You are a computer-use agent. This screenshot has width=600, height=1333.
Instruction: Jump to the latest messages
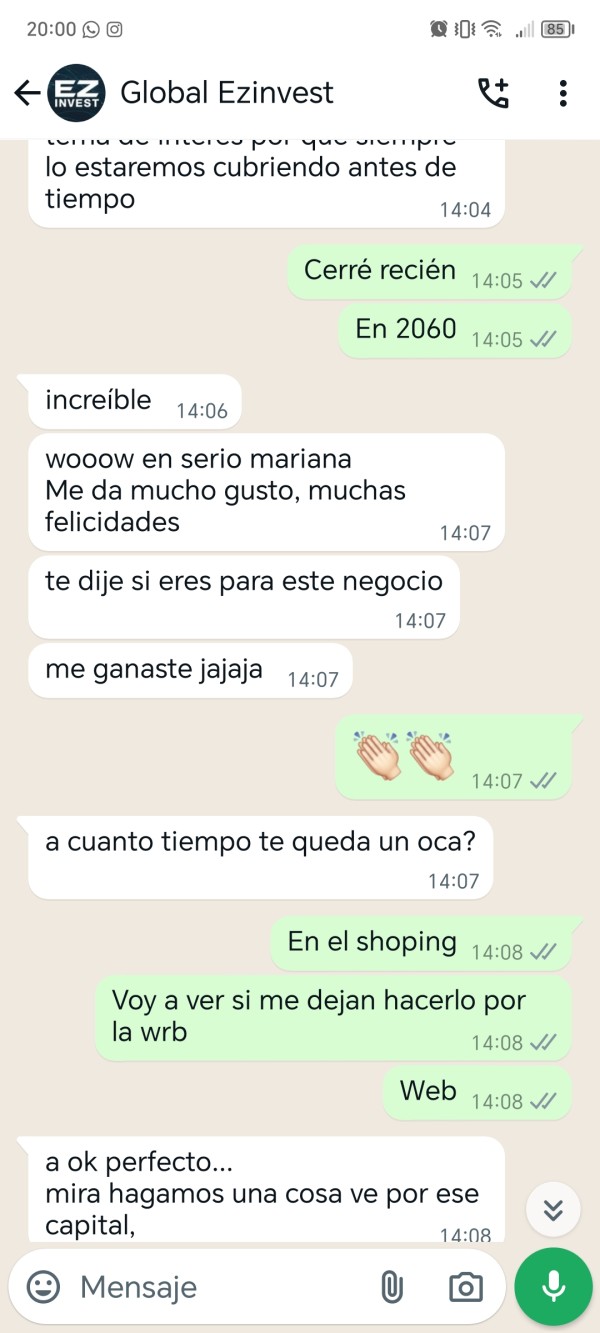coord(553,1209)
